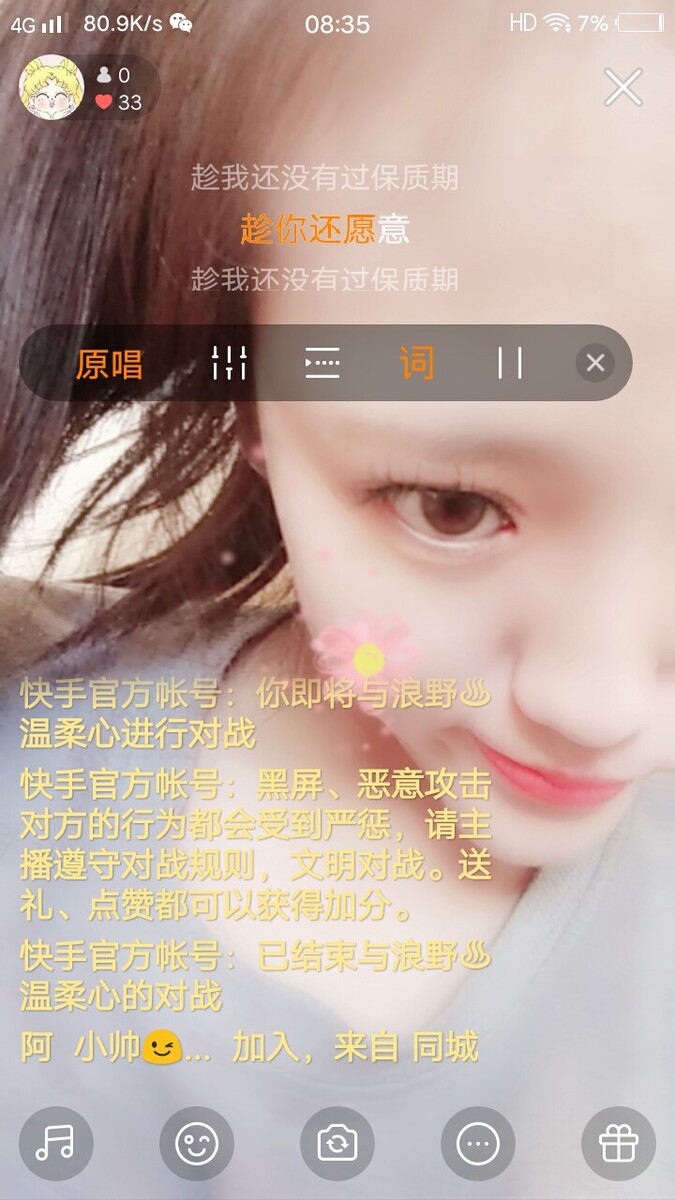The width and height of the screenshot is (675, 1200).
Task: Open the music note button
Action: (56, 1143)
